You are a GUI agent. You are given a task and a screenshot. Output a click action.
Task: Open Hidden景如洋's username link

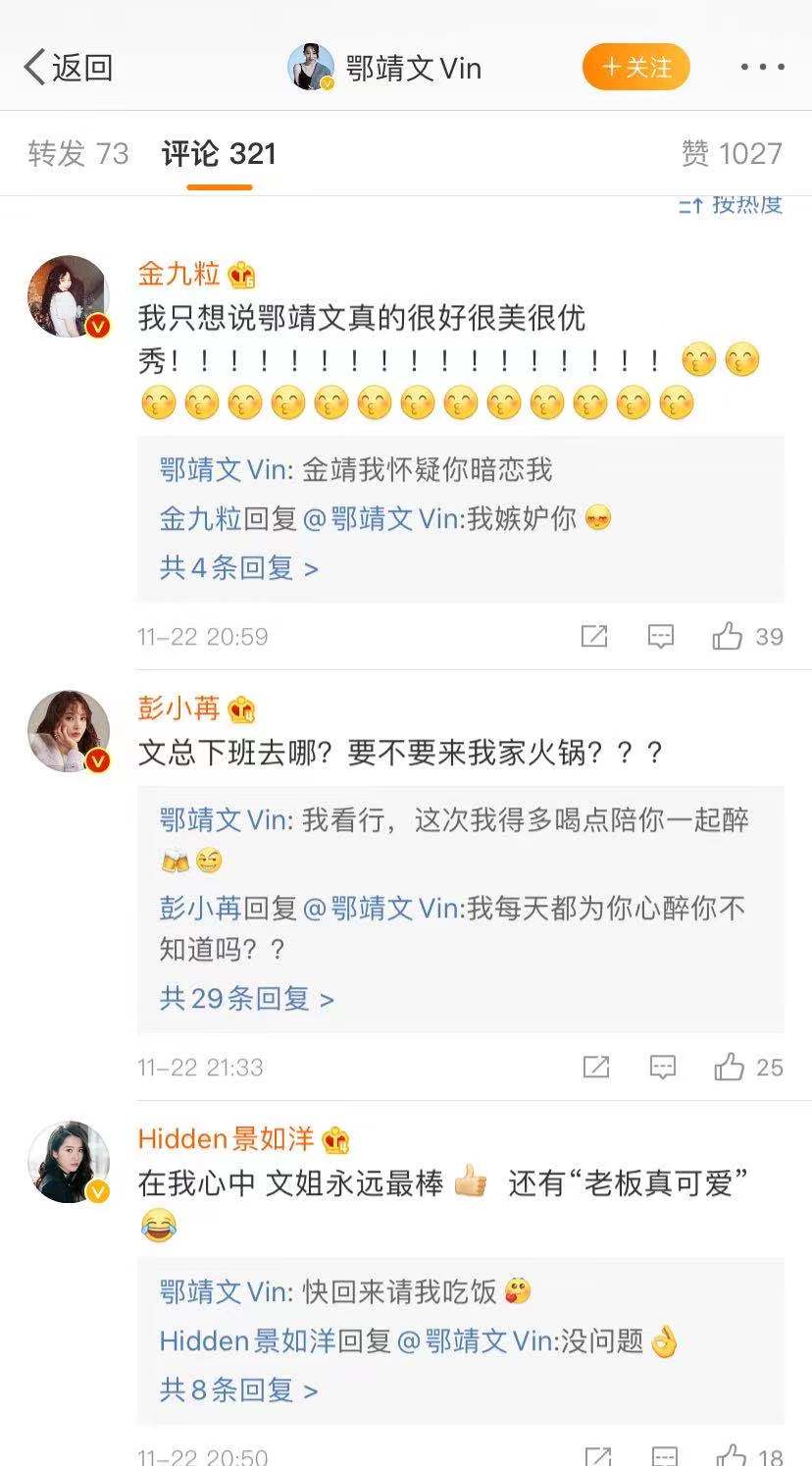pyautogui.click(x=226, y=1139)
